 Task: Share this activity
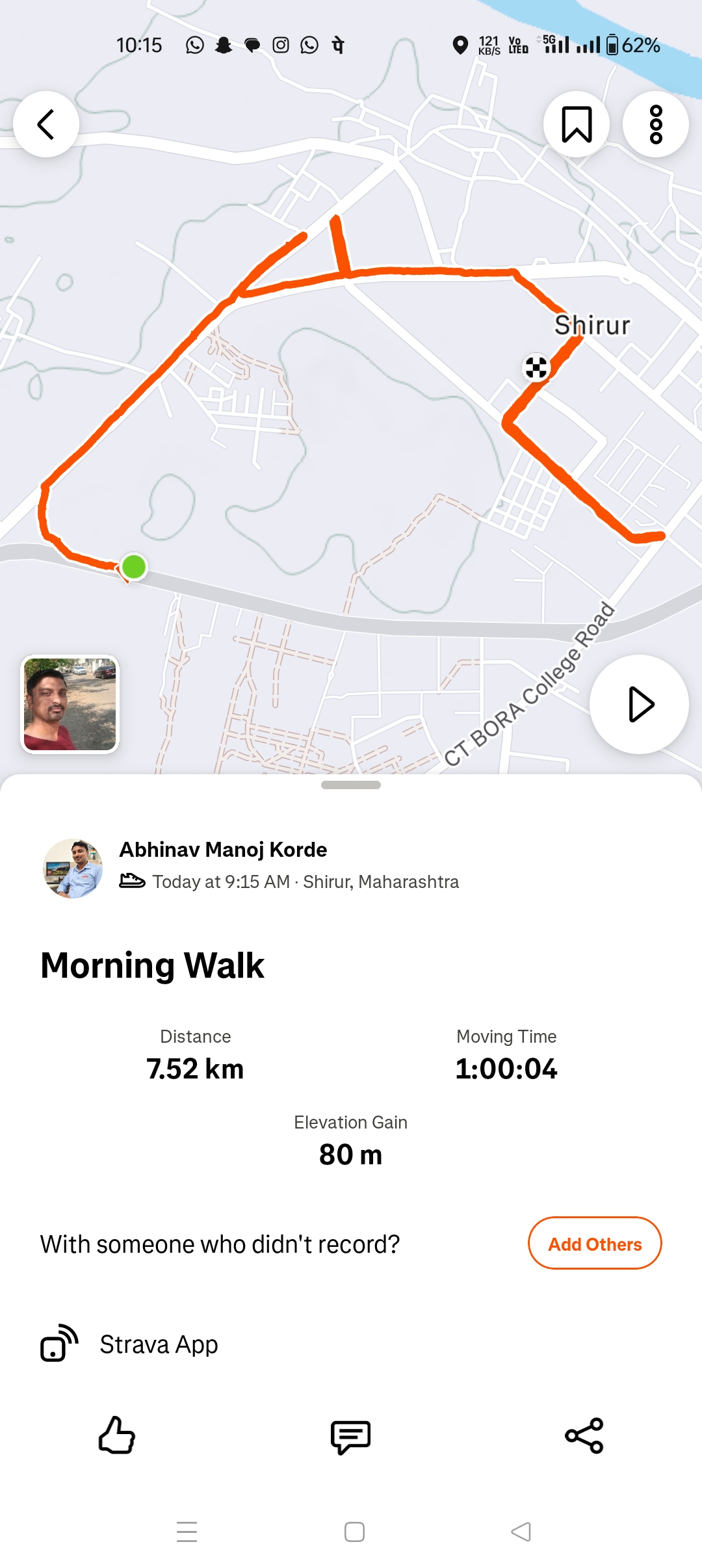point(584,1435)
